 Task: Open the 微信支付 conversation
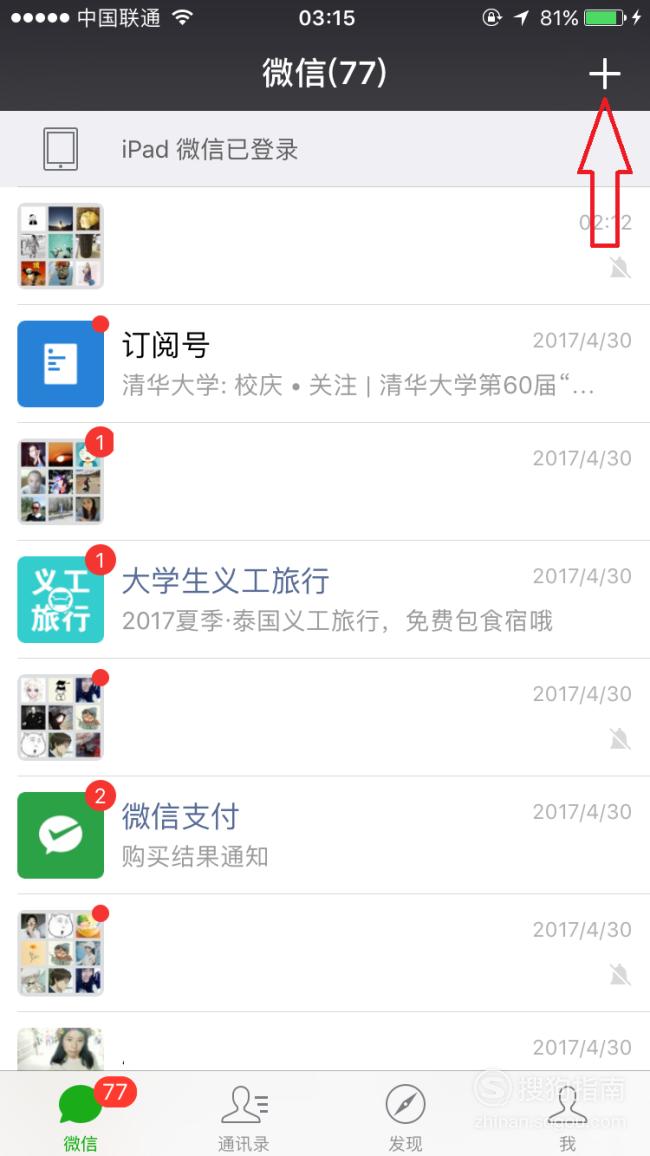[325, 835]
